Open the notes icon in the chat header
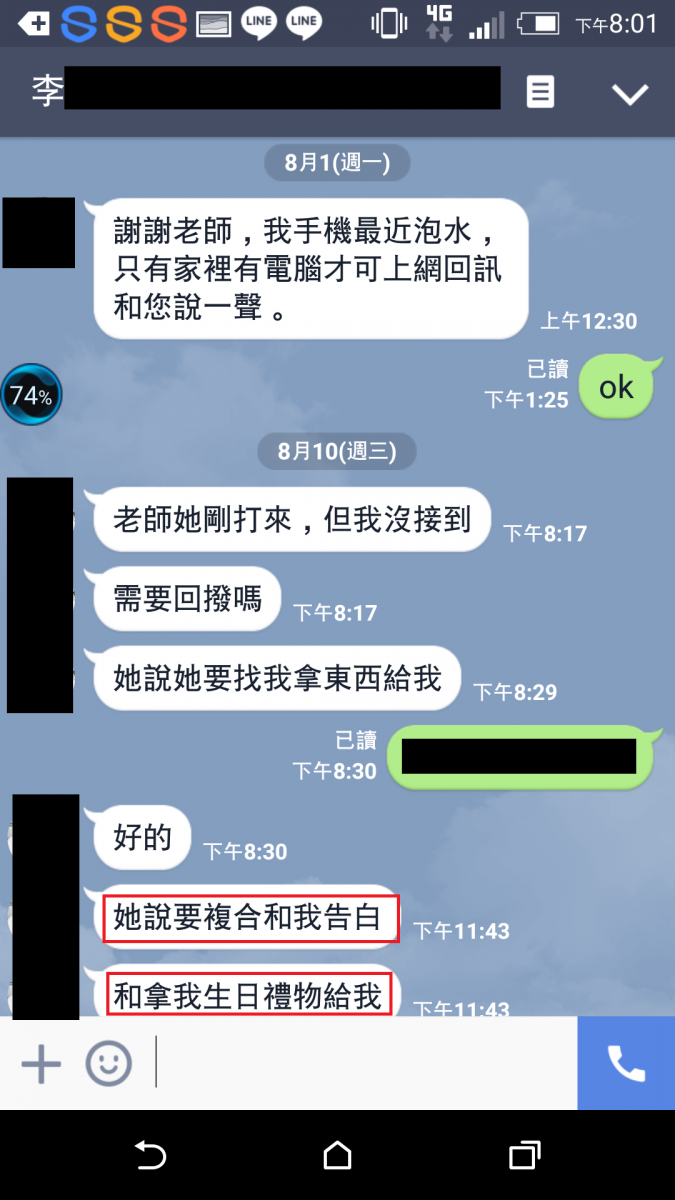Image resolution: width=675 pixels, height=1200 pixels. pos(540,93)
